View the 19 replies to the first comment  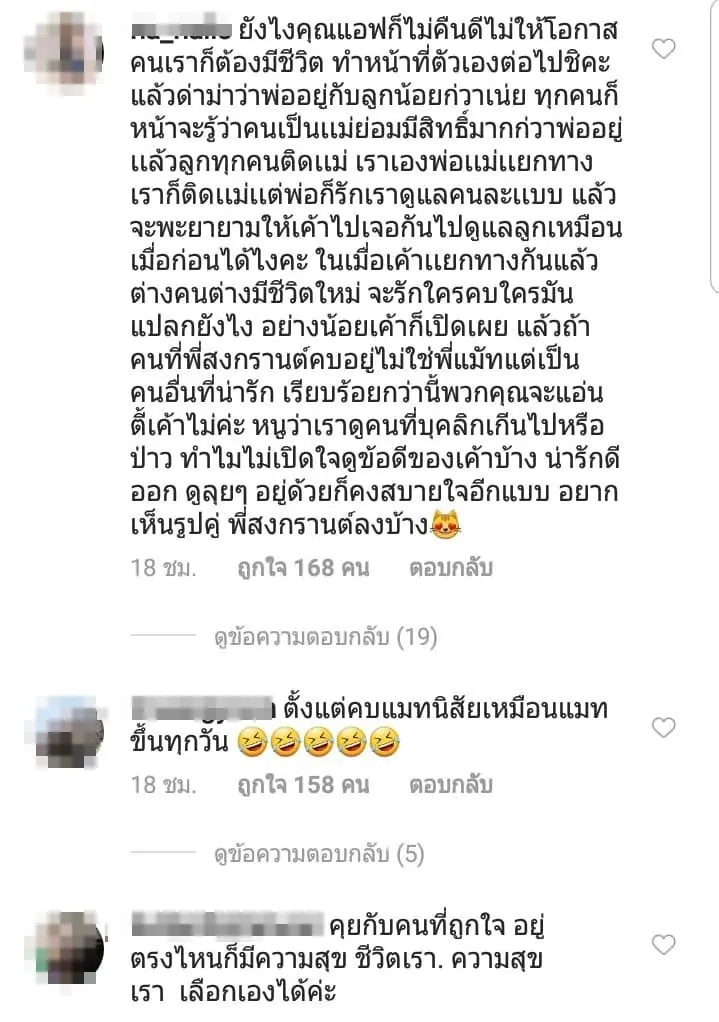pos(326,637)
